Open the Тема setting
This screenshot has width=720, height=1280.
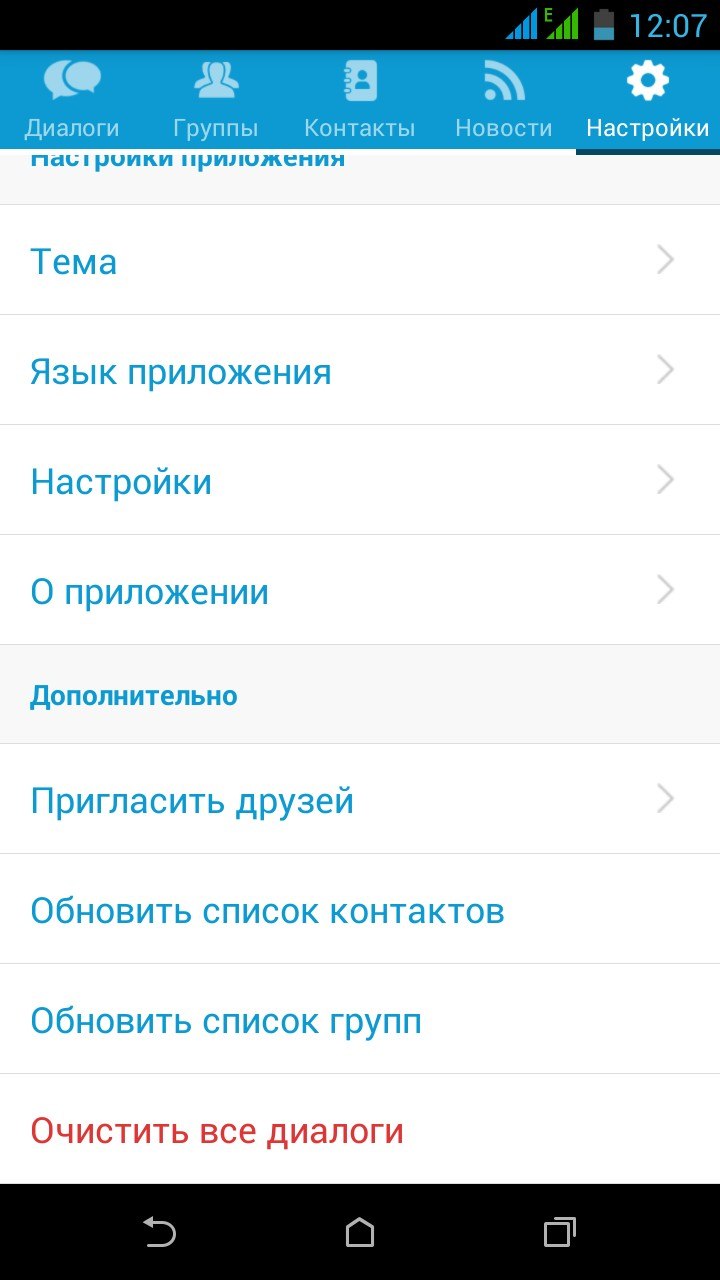[360, 261]
